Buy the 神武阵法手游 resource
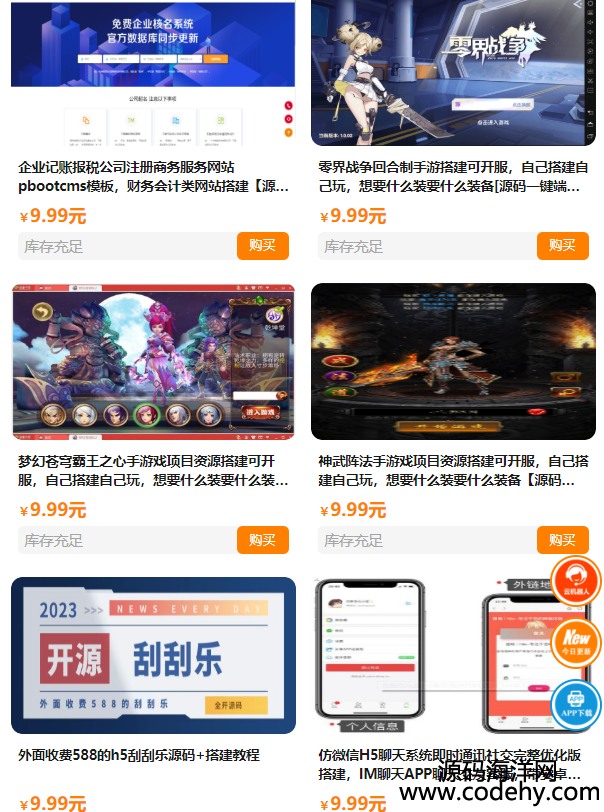 [562, 540]
